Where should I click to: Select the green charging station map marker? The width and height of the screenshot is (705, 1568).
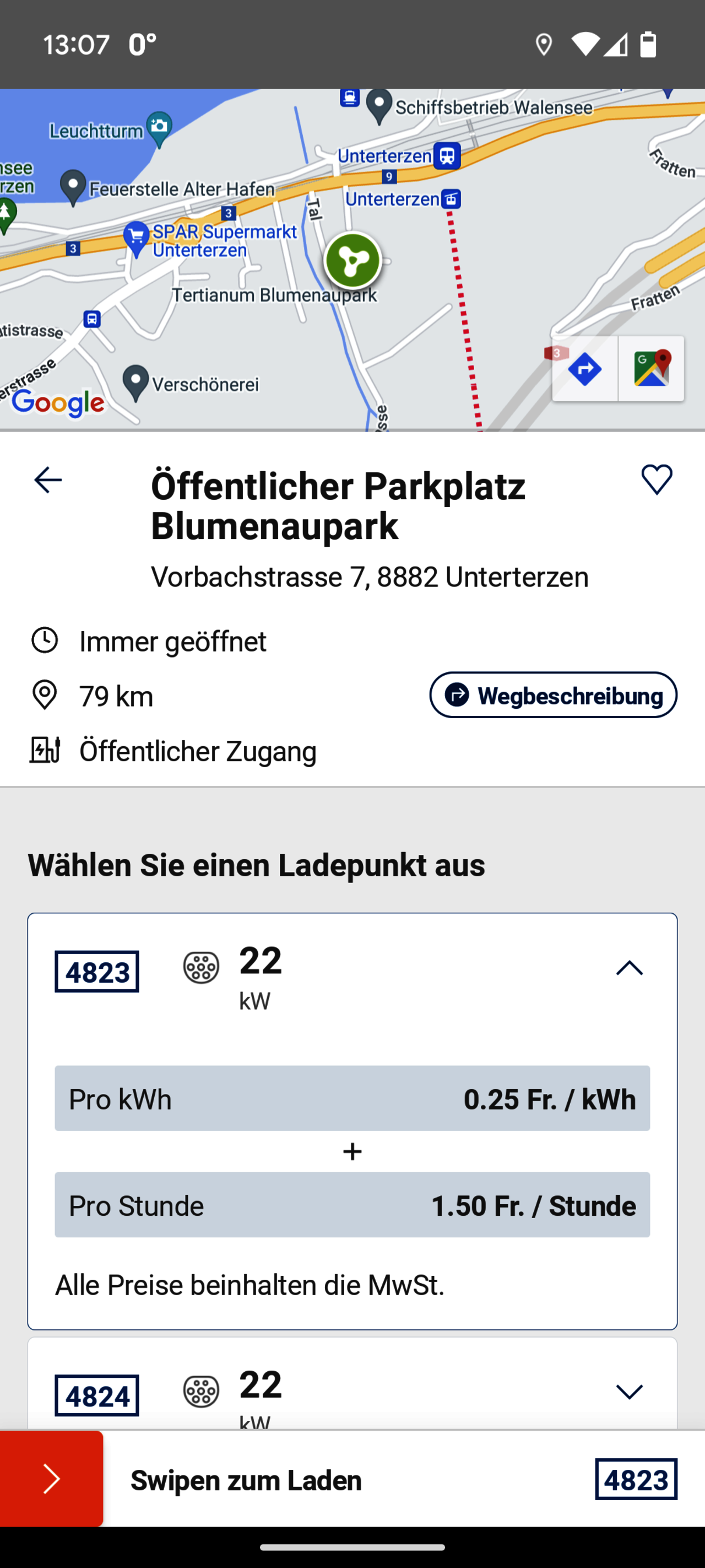(353, 261)
